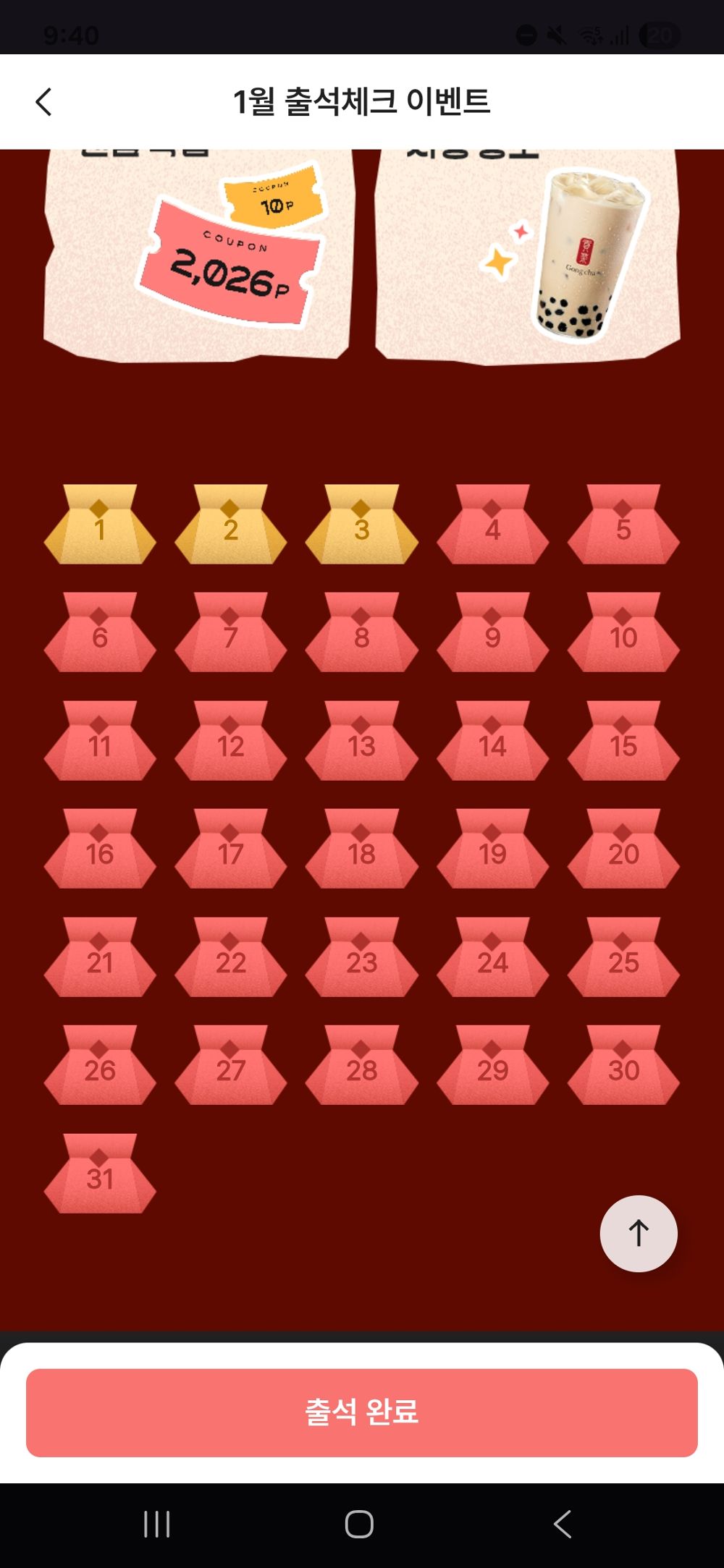The width and height of the screenshot is (724, 1568).
Task: Open the Gong Cha bubble tea card
Action: (x=527, y=257)
